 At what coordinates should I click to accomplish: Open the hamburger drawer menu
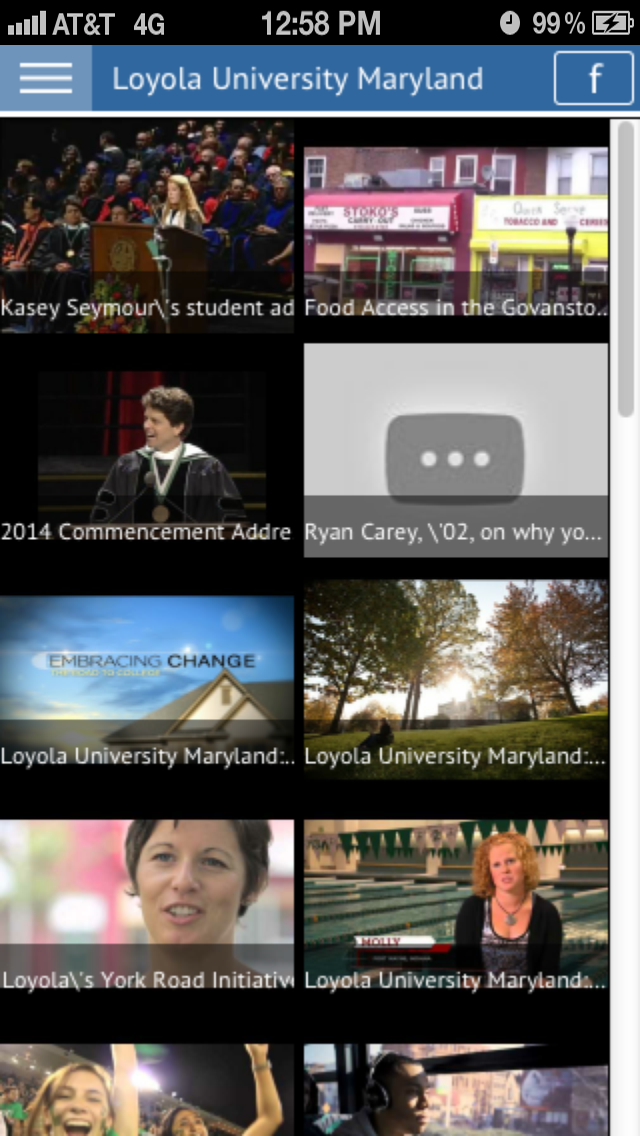[46, 78]
